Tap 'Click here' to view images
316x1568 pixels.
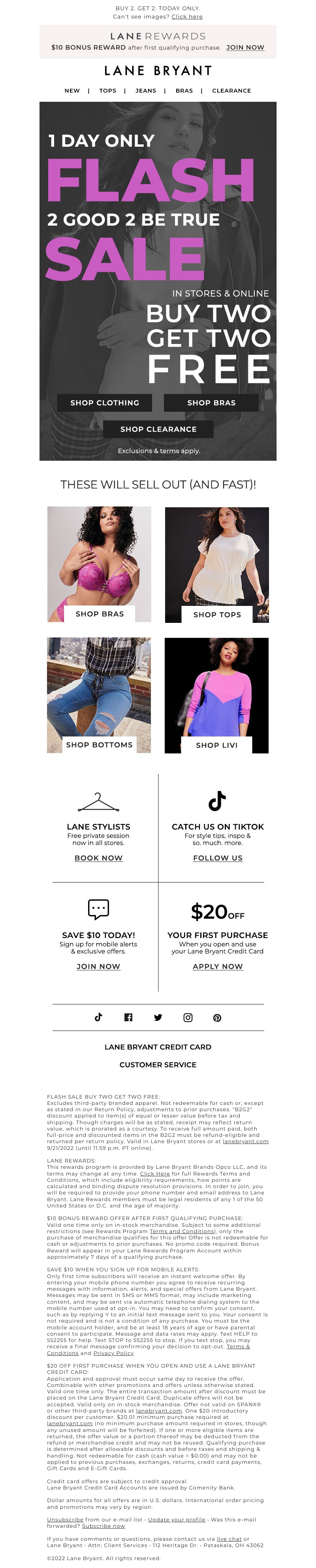click(x=187, y=17)
